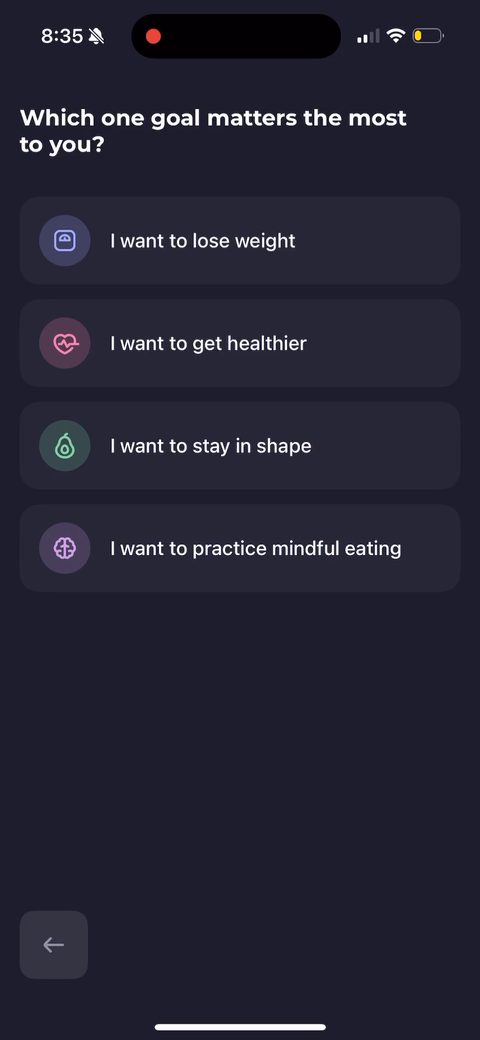This screenshot has height=1040, width=480.
Task: Go back with the arrow button
Action: click(x=54, y=944)
